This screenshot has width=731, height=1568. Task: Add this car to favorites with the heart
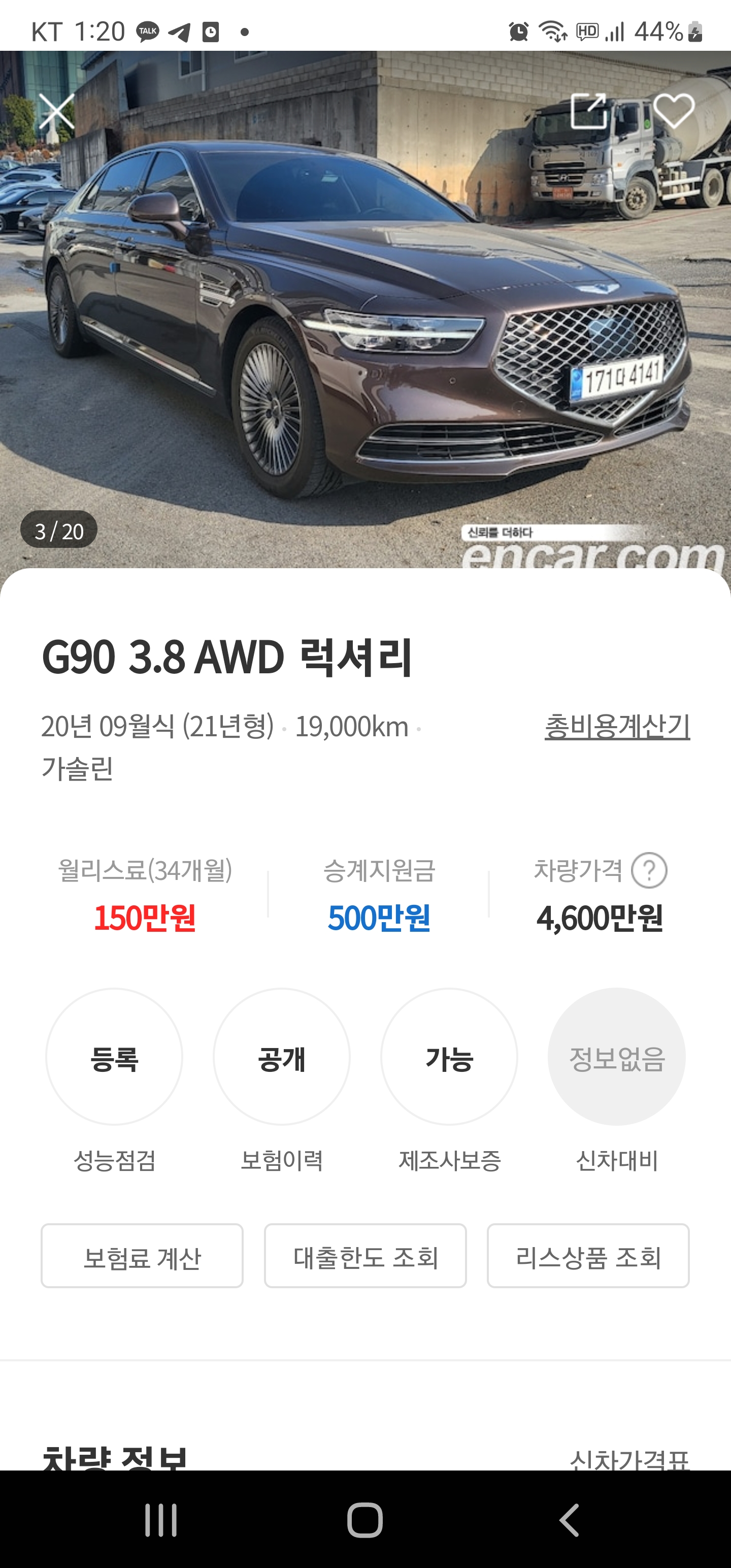point(674,111)
